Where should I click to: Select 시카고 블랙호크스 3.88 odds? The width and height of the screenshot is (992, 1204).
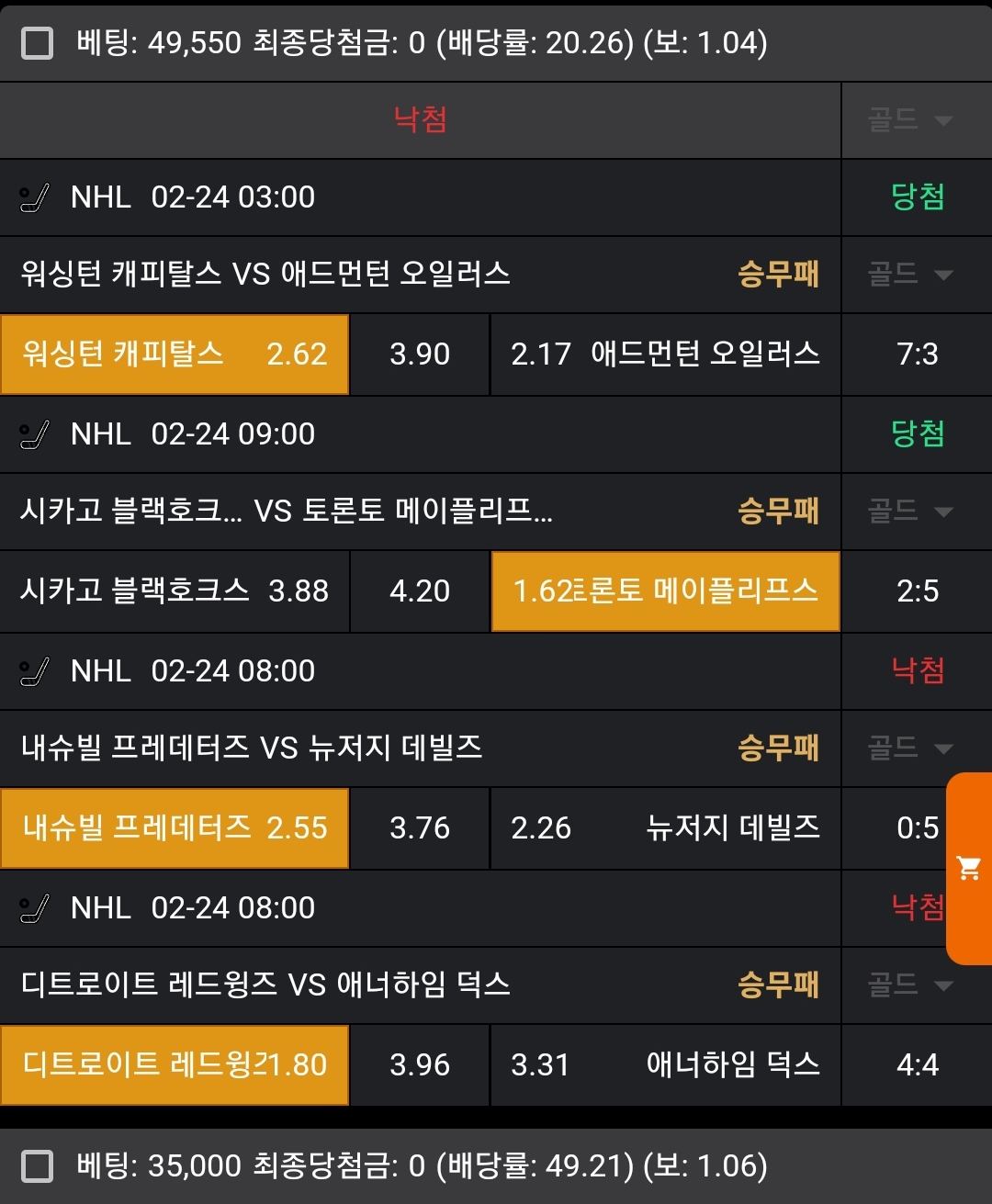[175, 591]
